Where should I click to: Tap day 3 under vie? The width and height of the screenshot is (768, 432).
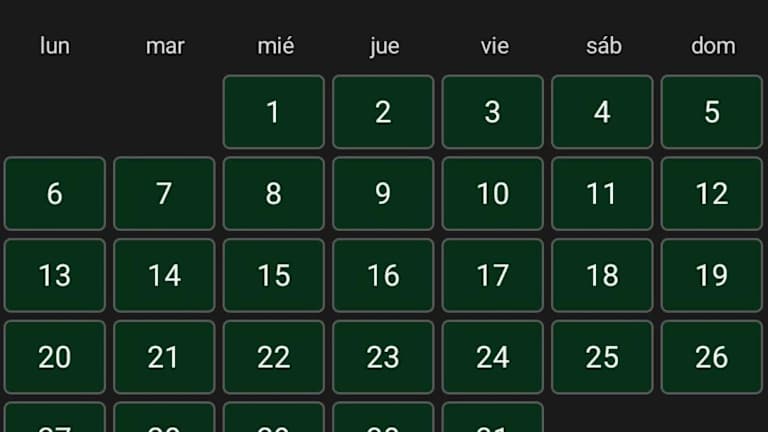point(492,112)
